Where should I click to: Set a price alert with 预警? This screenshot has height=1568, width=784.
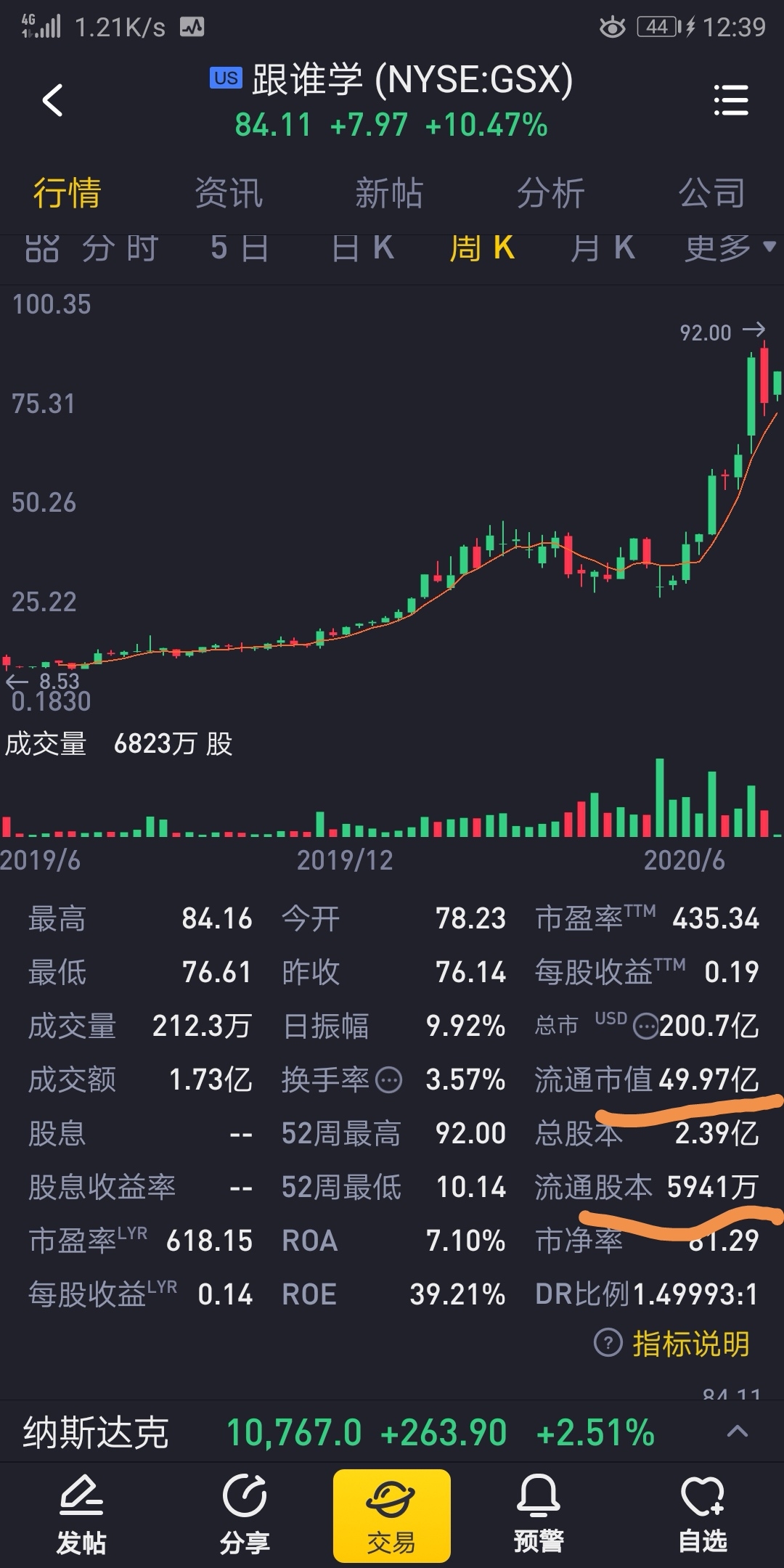(x=539, y=1514)
